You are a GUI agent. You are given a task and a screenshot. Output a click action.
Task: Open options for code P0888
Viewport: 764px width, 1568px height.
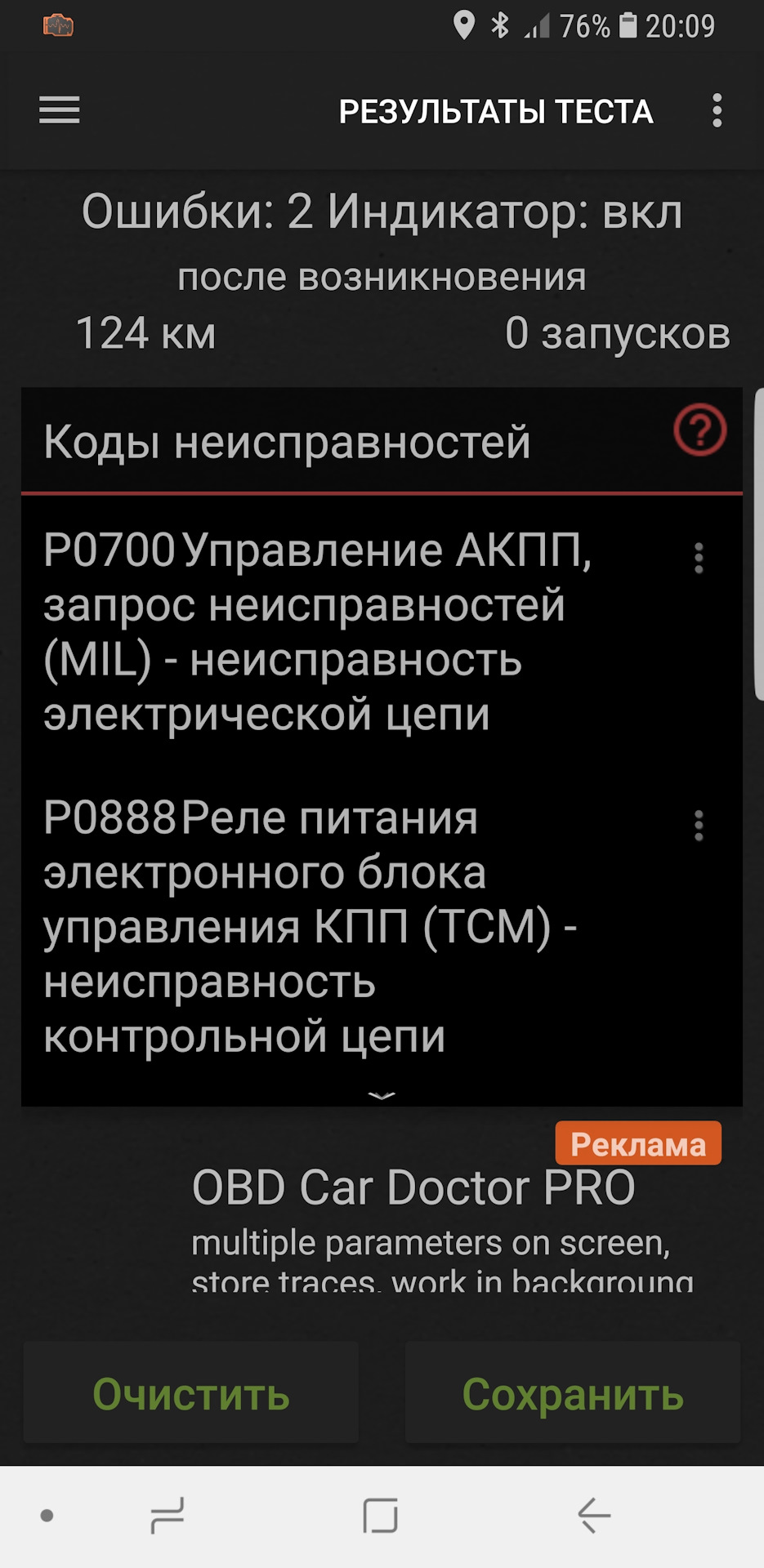[x=698, y=826]
